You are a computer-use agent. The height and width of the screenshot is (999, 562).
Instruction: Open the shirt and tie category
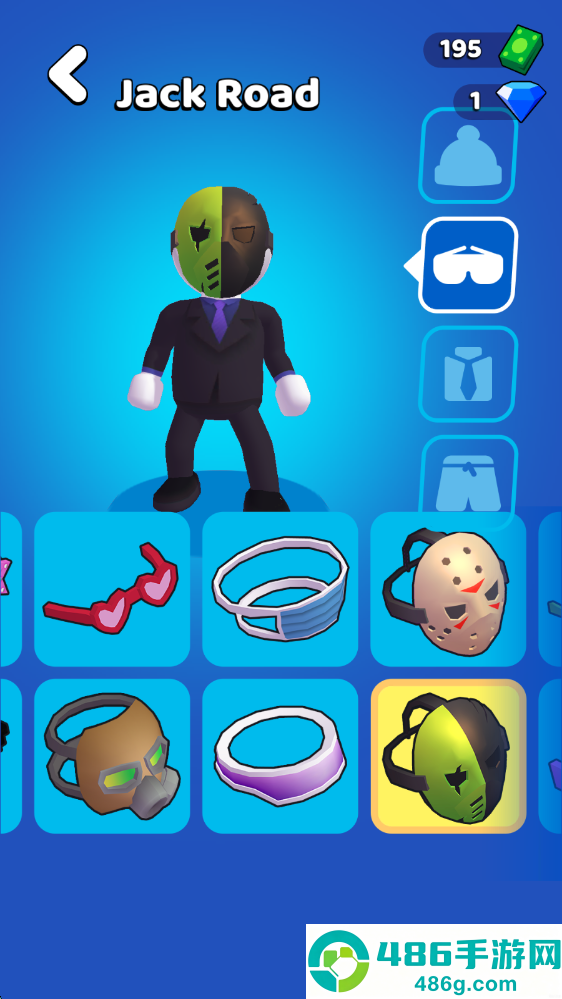click(x=468, y=374)
